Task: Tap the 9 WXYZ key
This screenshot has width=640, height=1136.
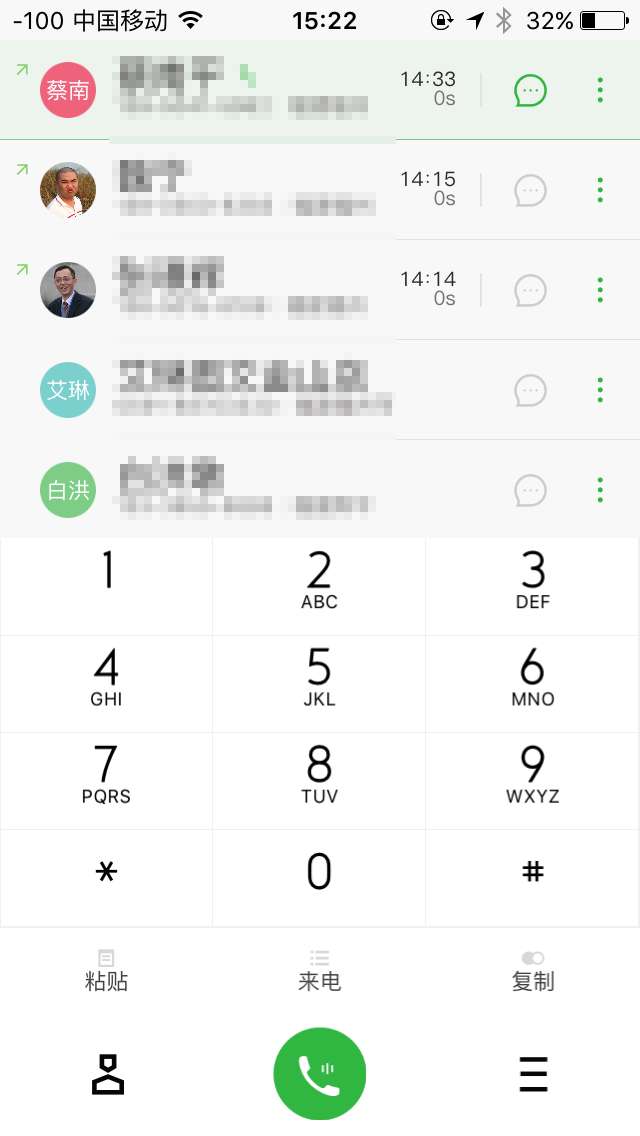Action: tap(533, 781)
